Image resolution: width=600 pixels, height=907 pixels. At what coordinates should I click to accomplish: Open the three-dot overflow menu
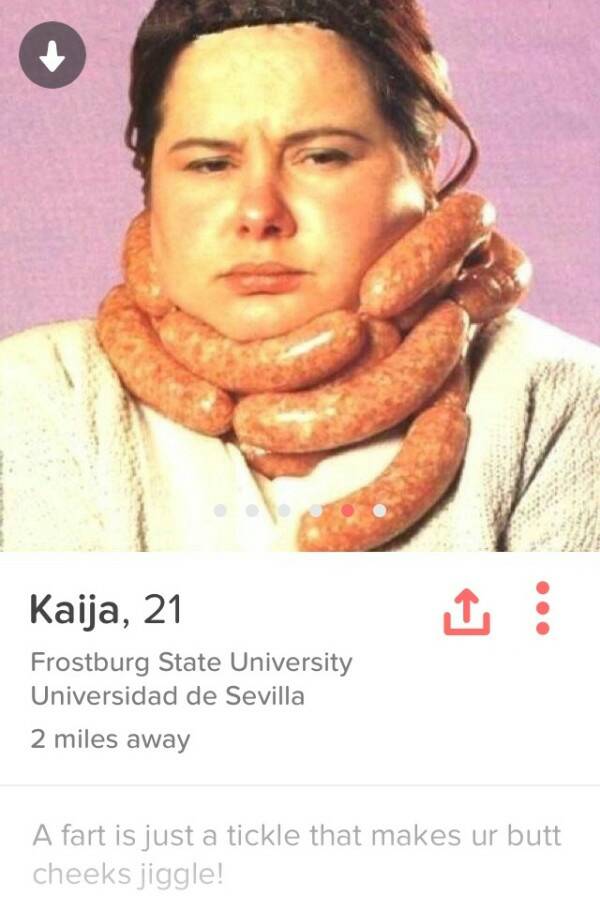point(543,607)
